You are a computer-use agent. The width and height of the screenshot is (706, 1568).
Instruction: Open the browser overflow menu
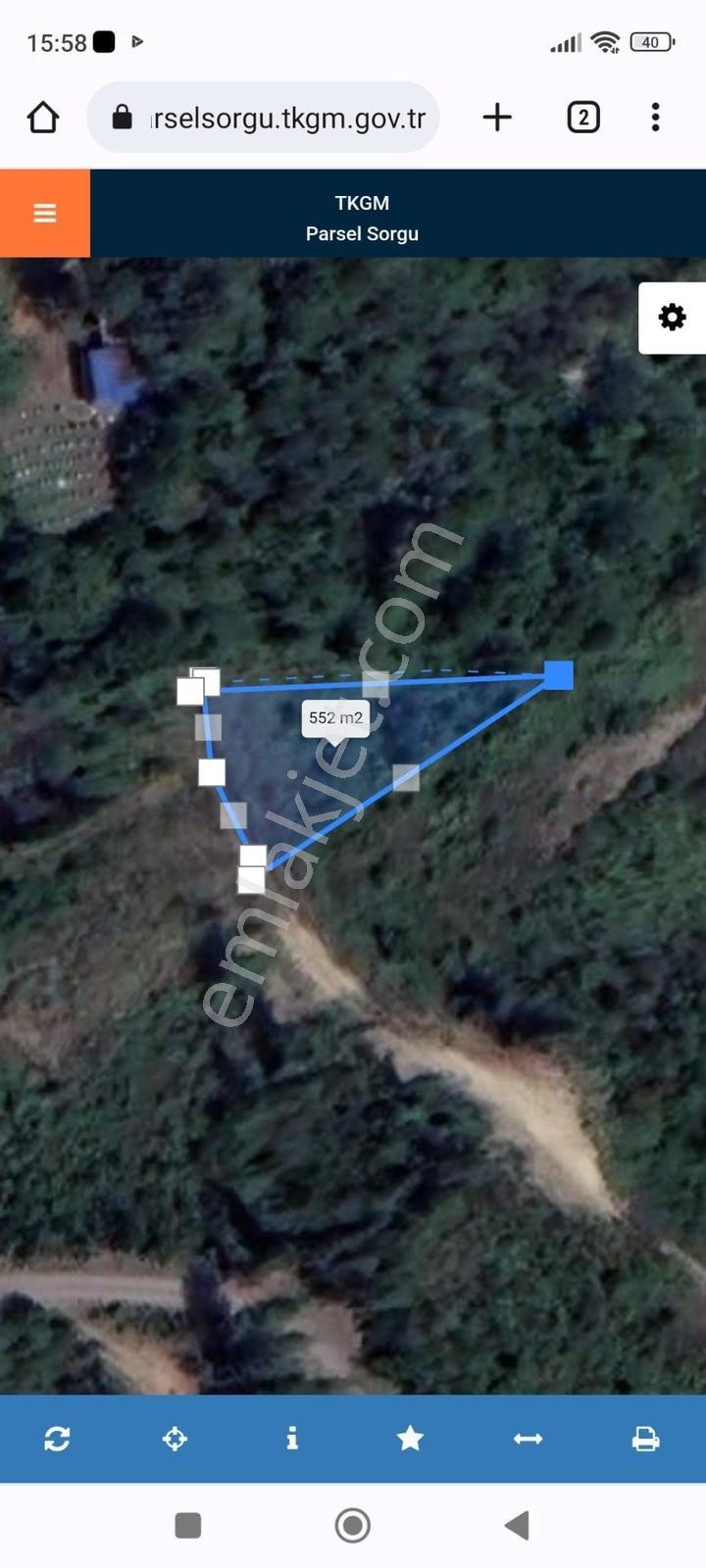coord(655,118)
